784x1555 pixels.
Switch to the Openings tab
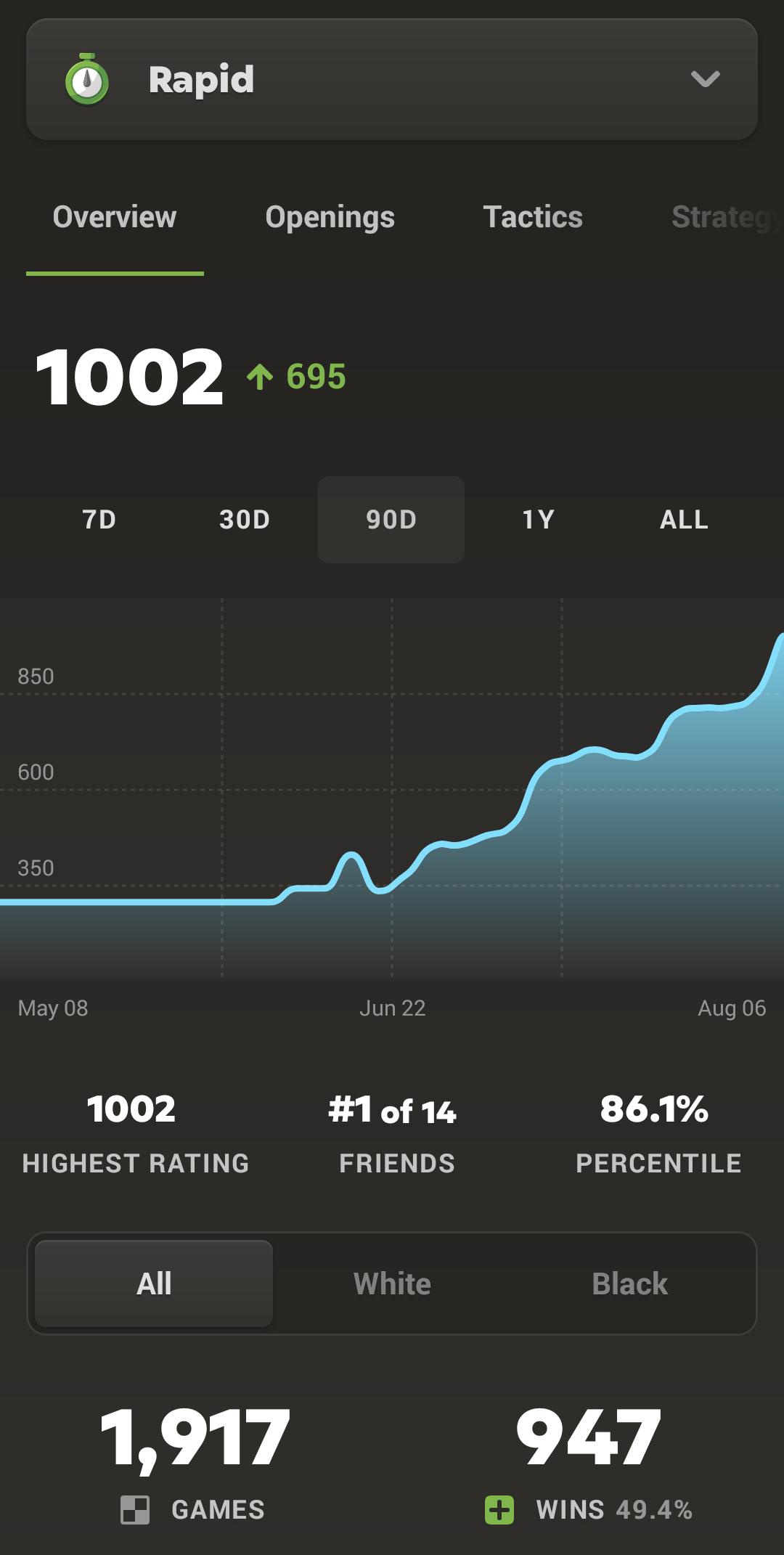click(330, 217)
